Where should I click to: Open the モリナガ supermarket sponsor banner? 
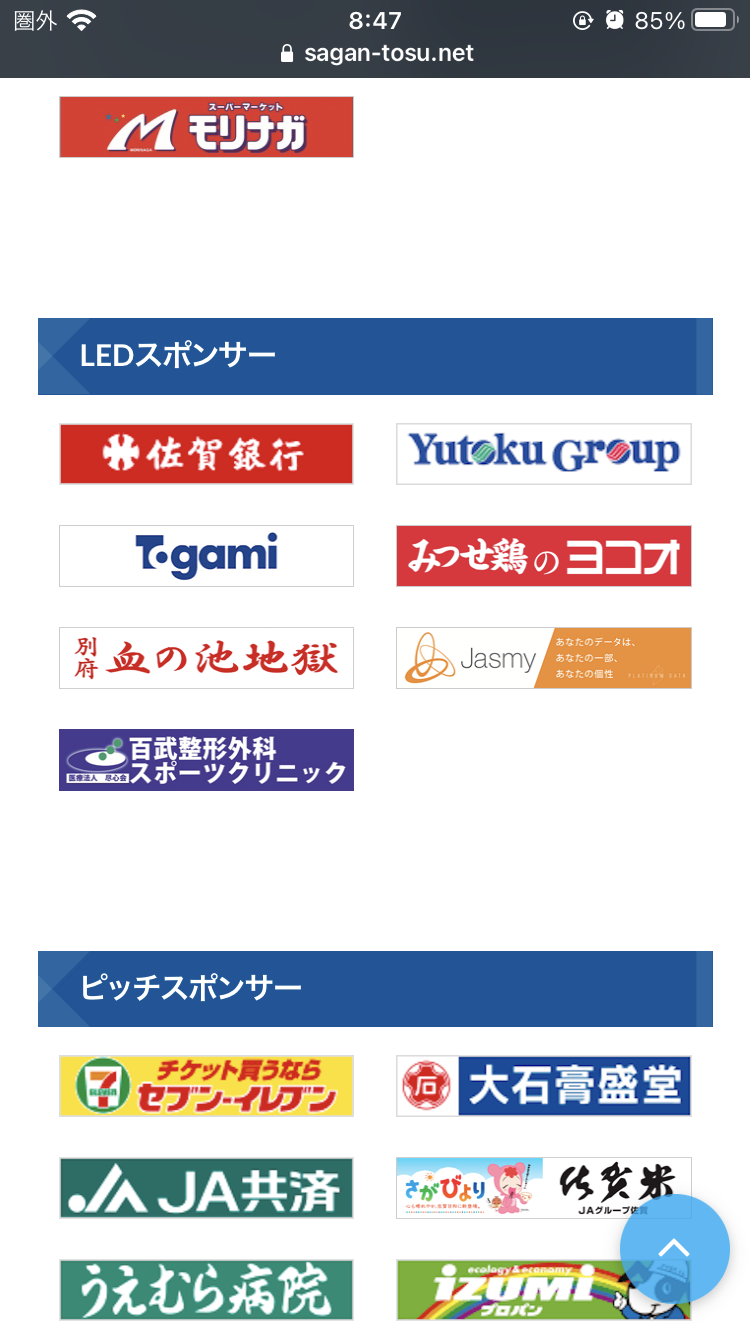click(206, 127)
